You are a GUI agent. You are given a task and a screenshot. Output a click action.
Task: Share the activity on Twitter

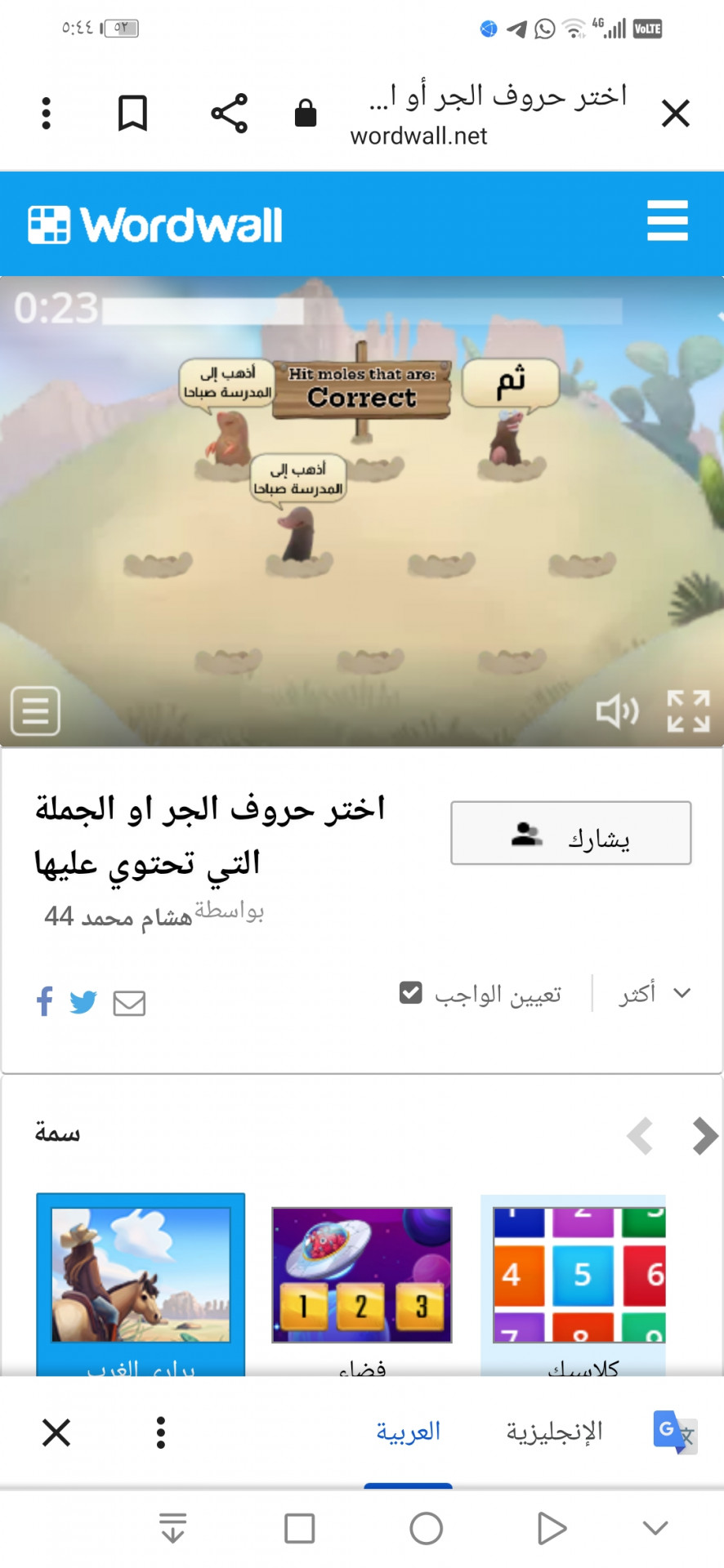coord(83,1001)
